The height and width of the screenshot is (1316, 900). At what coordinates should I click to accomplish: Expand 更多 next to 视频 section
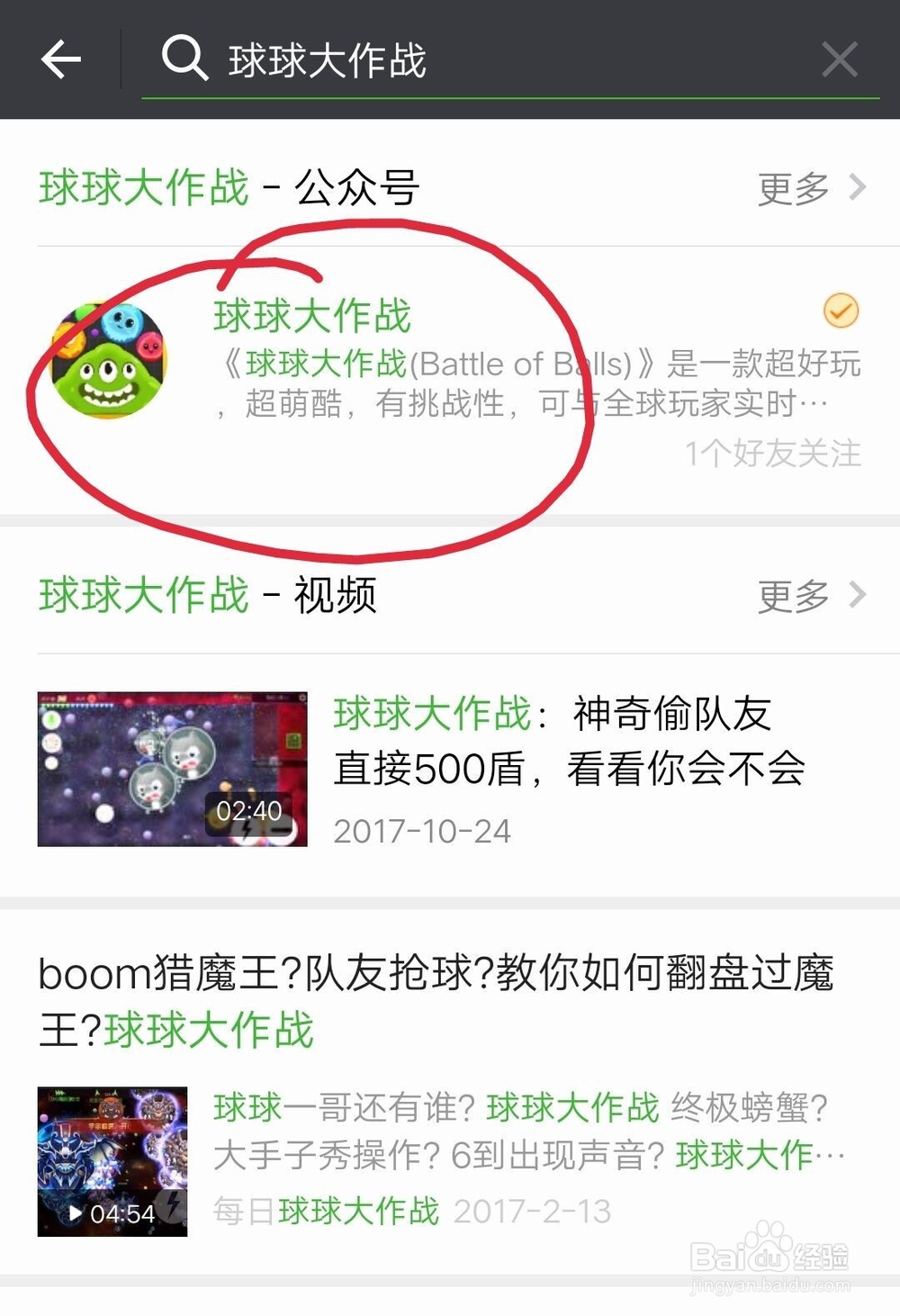click(x=790, y=594)
